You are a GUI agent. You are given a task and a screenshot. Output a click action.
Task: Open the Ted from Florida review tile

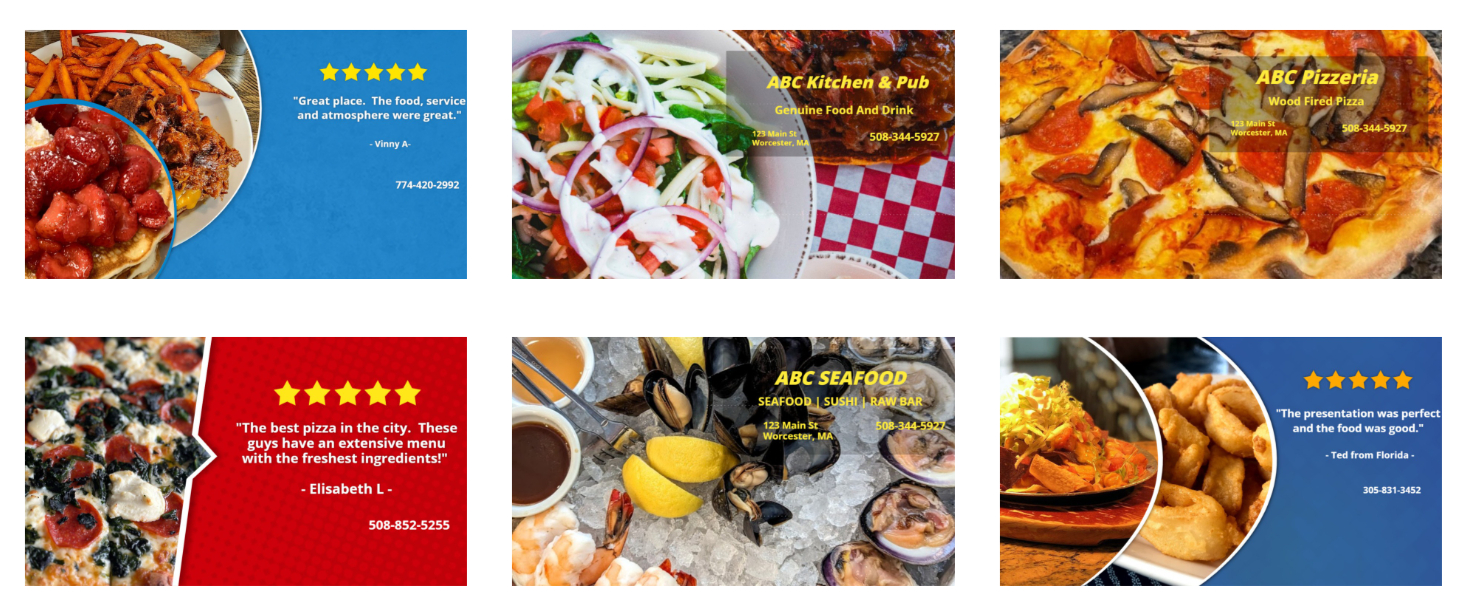coord(1220,461)
